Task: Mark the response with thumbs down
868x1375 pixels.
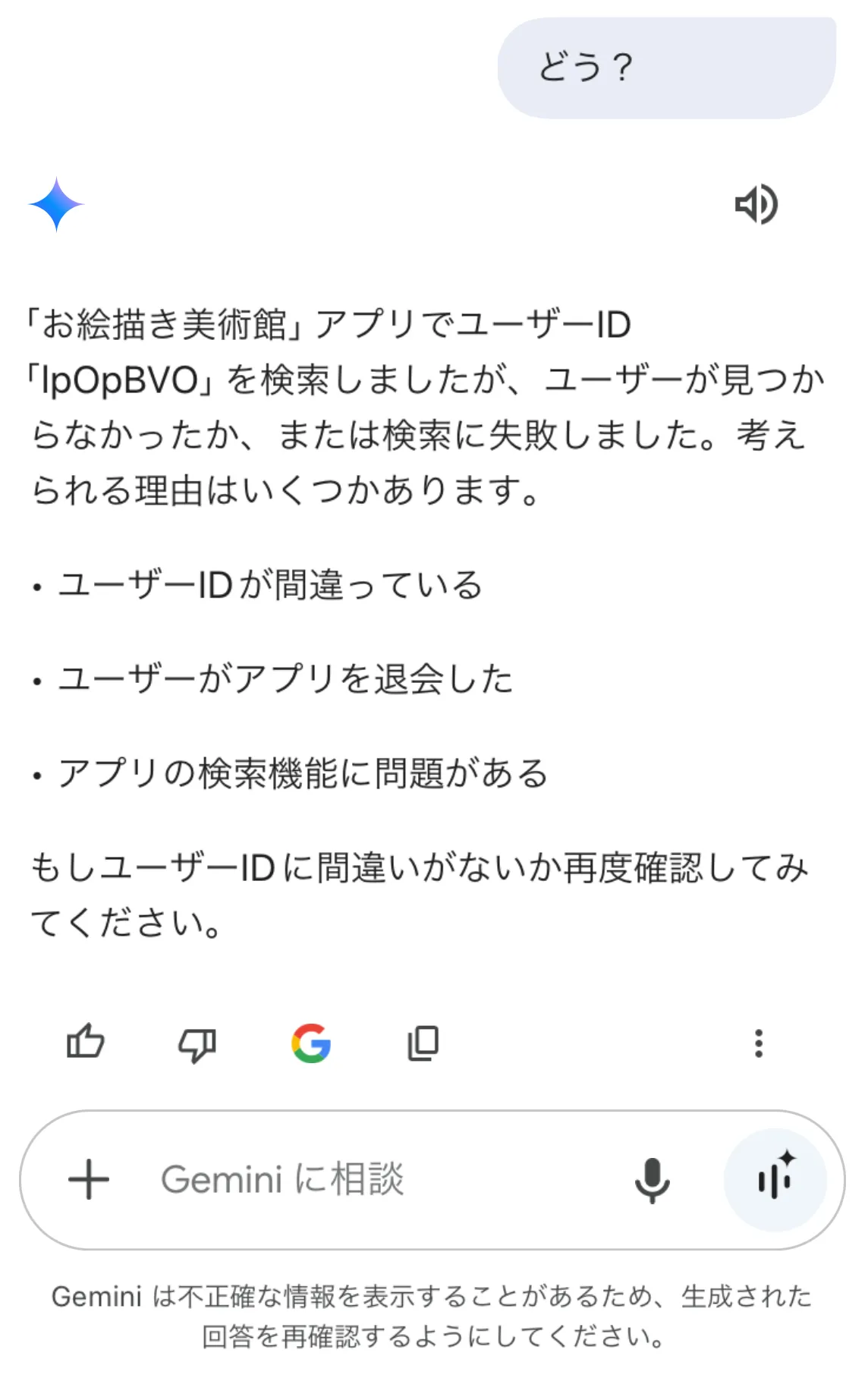Action: coord(197,1044)
